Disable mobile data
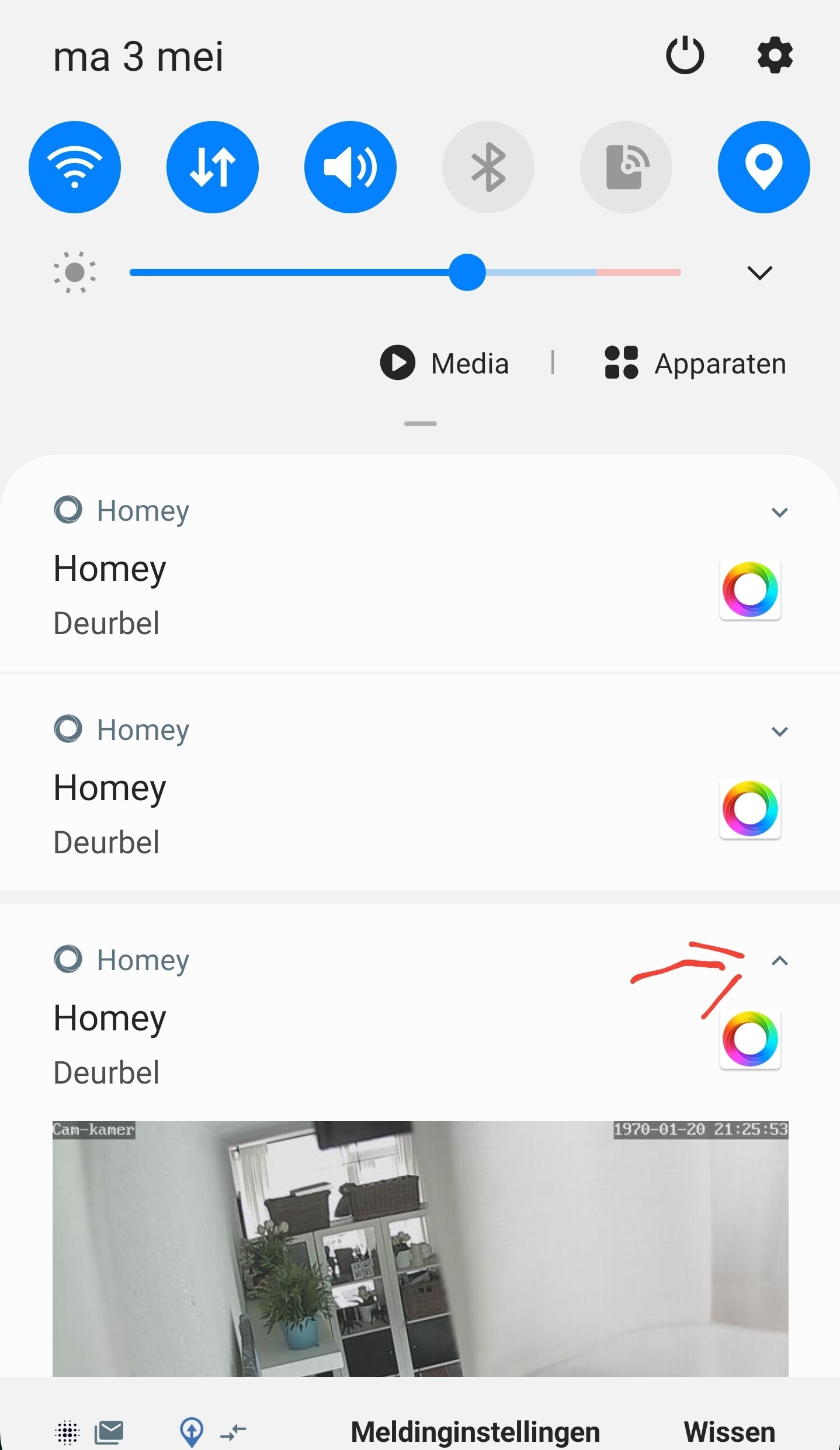 [x=213, y=167]
